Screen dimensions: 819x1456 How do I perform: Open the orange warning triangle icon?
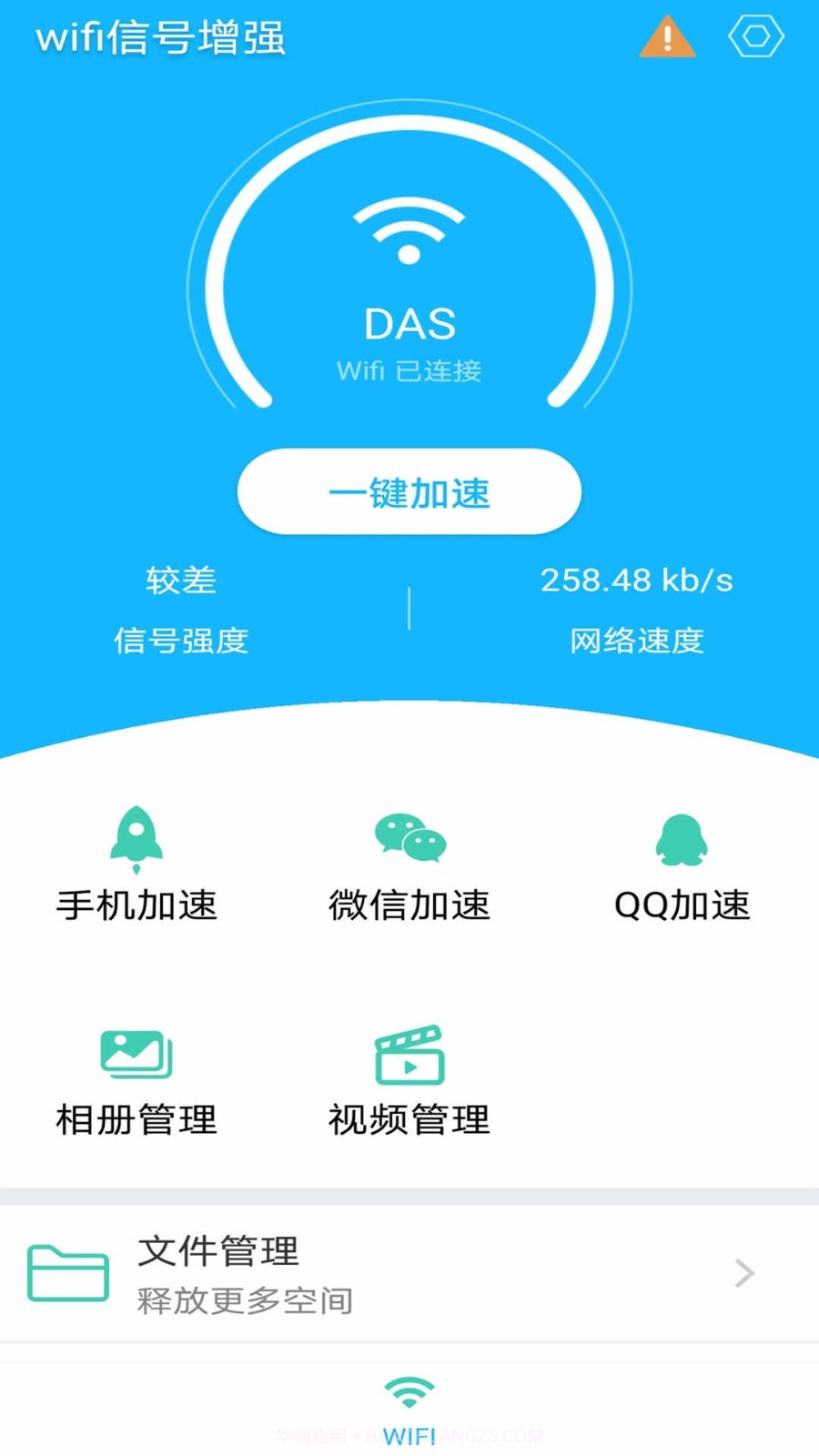tap(667, 38)
